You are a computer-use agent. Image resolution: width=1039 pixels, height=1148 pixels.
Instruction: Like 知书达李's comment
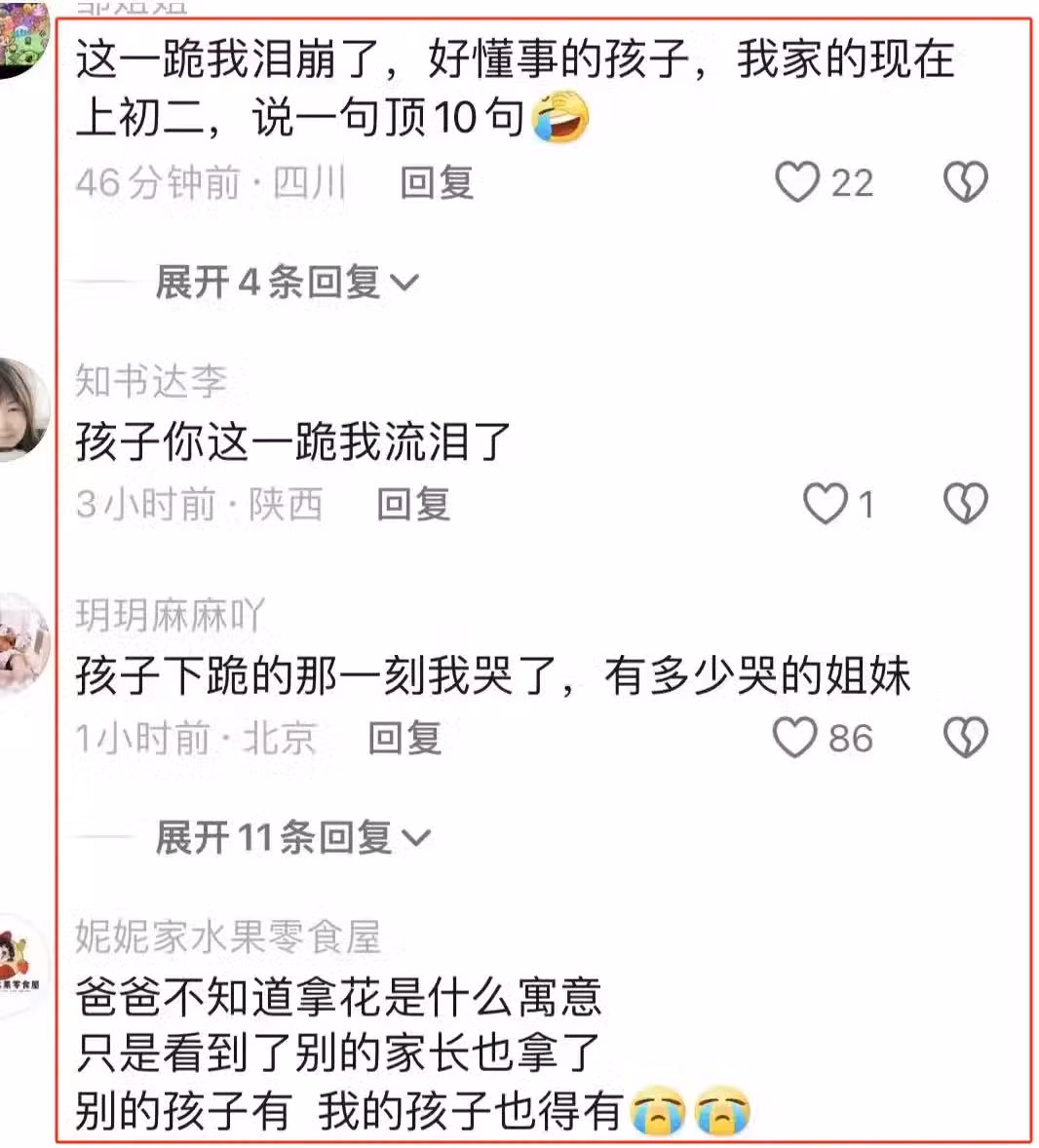825,504
